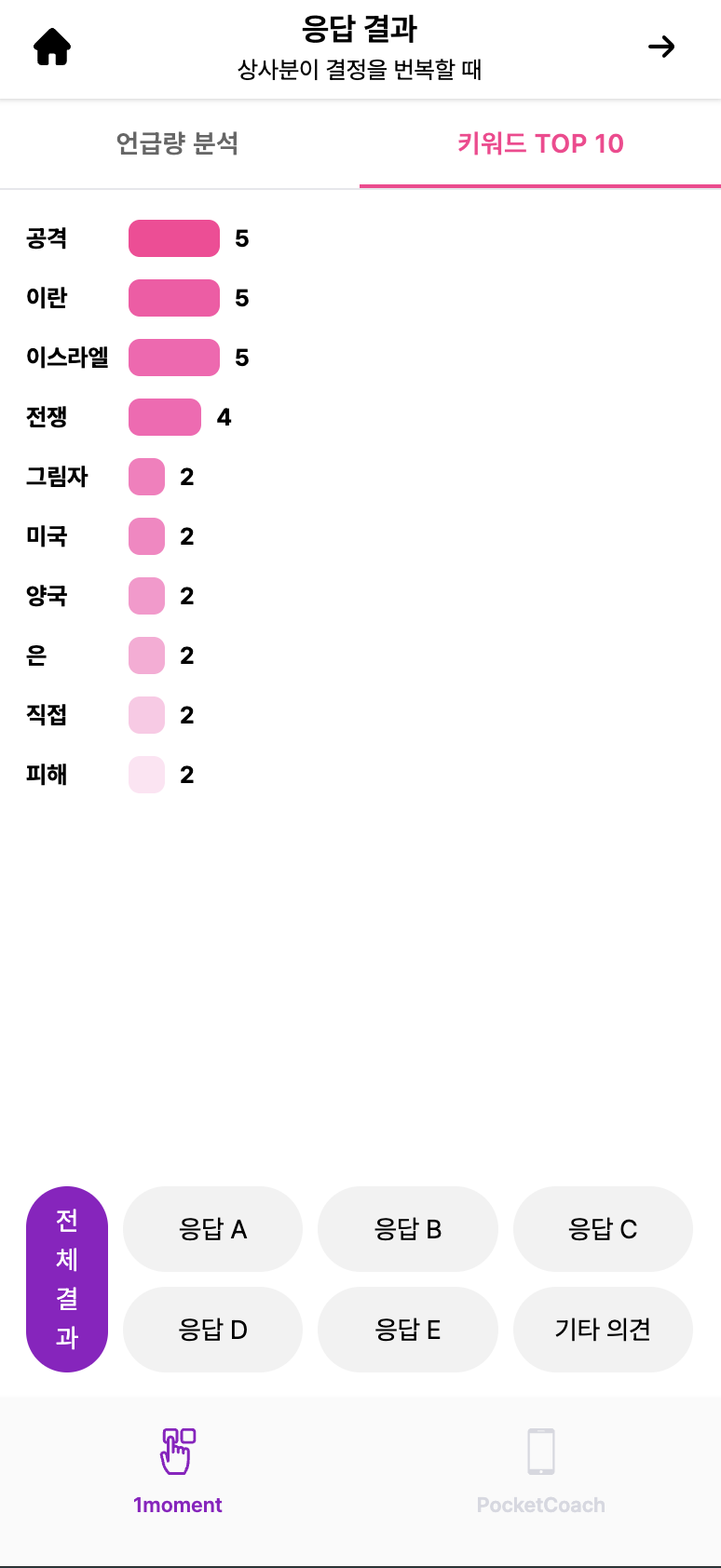The height and width of the screenshot is (1568, 721).
Task: Open the 기타 의견 results
Action: point(603,1330)
